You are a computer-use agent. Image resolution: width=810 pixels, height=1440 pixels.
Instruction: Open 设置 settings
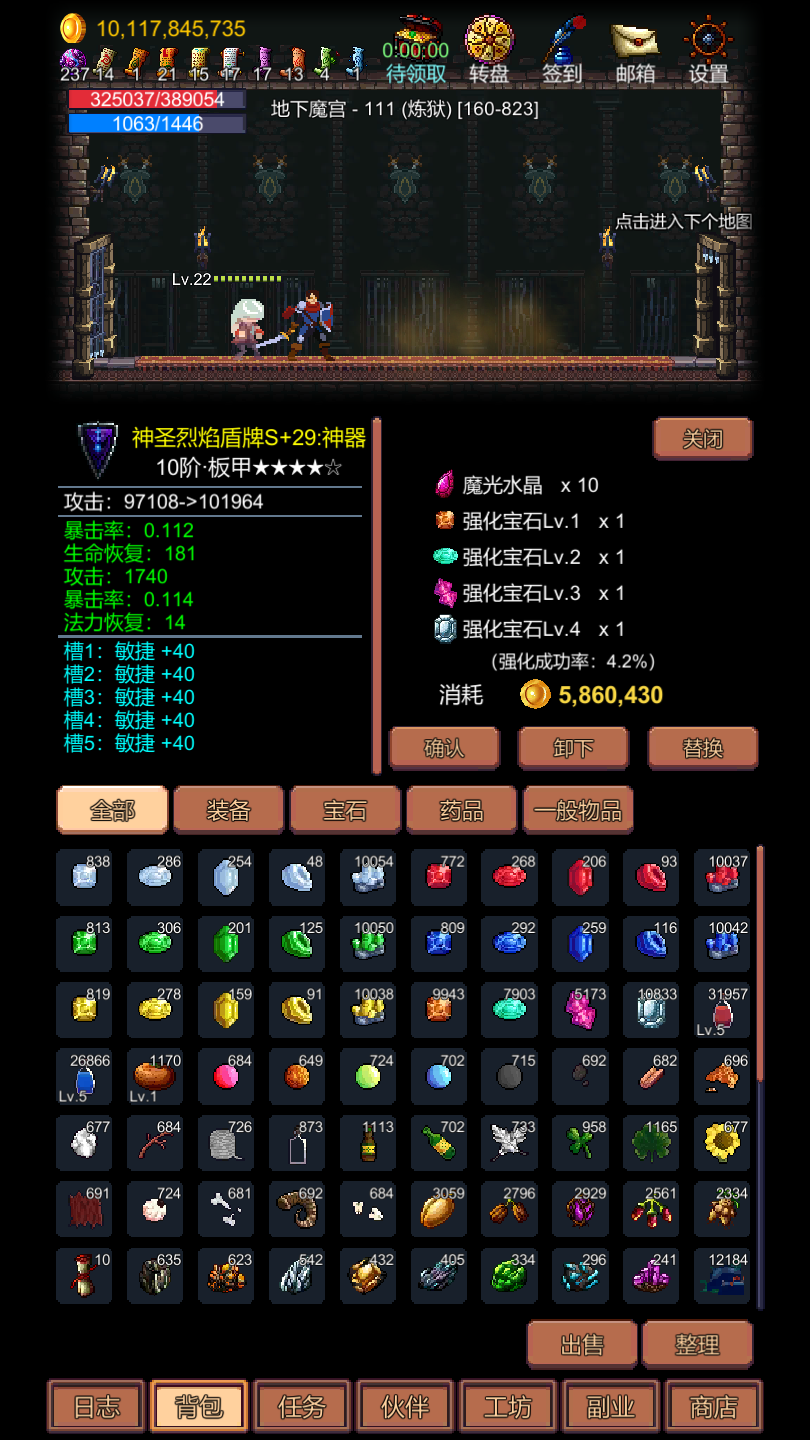[708, 50]
